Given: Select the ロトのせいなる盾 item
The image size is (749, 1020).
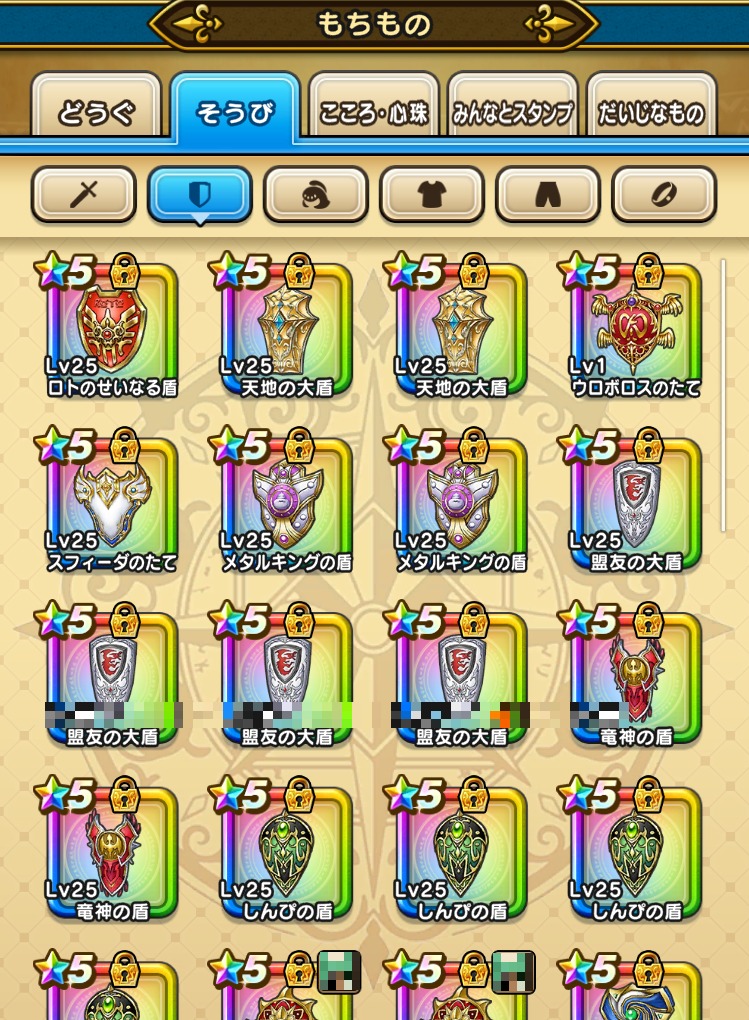Looking at the screenshot, I should click(x=111, y=330).
